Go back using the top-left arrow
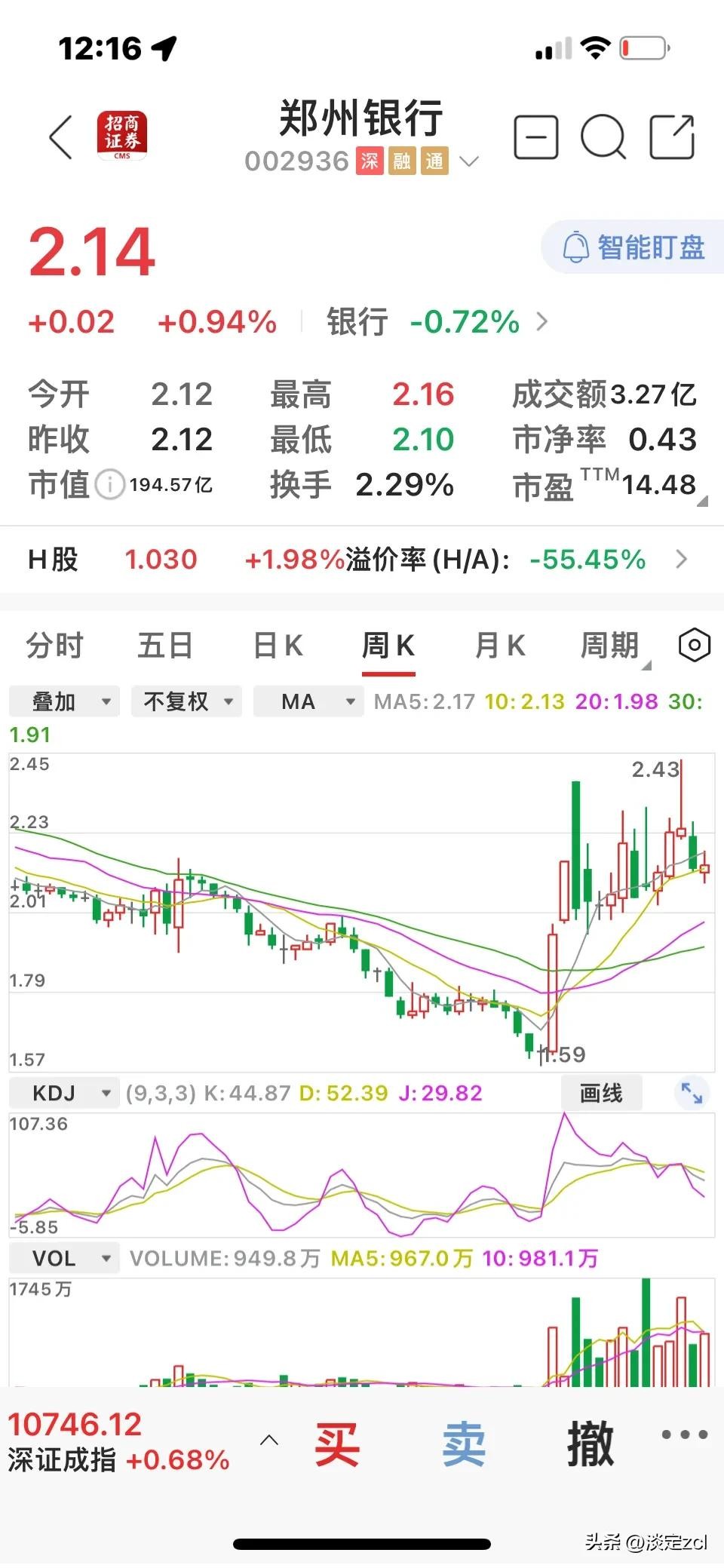The height and width of the screenshot is (1568, 724). (61, 137)
